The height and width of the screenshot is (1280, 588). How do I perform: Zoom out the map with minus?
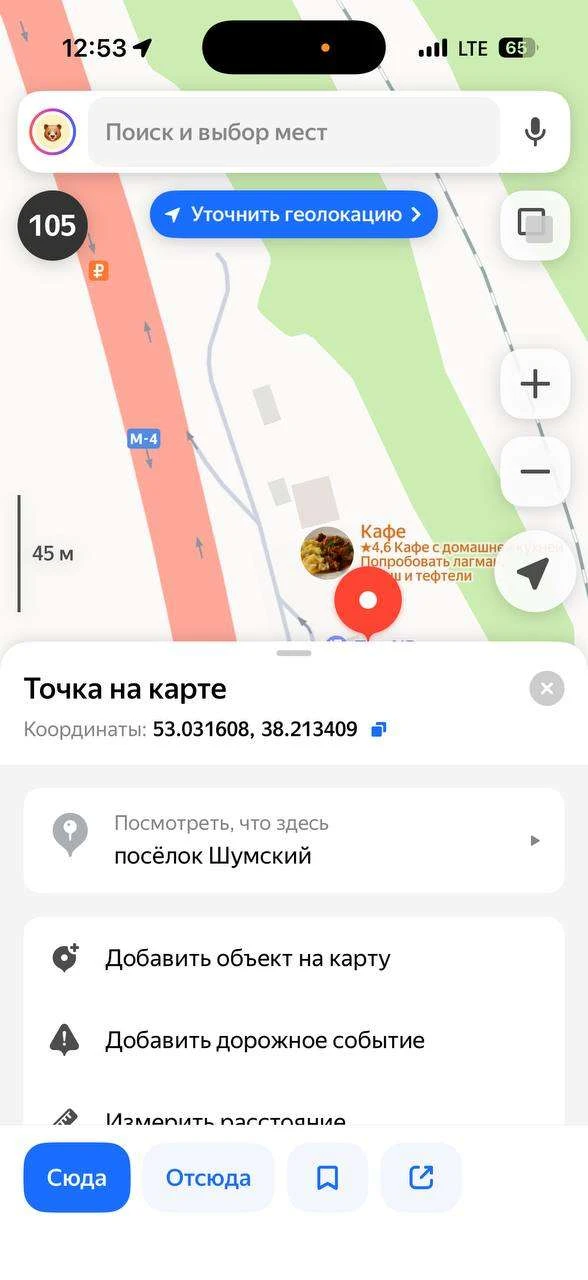tap(535, 472)
